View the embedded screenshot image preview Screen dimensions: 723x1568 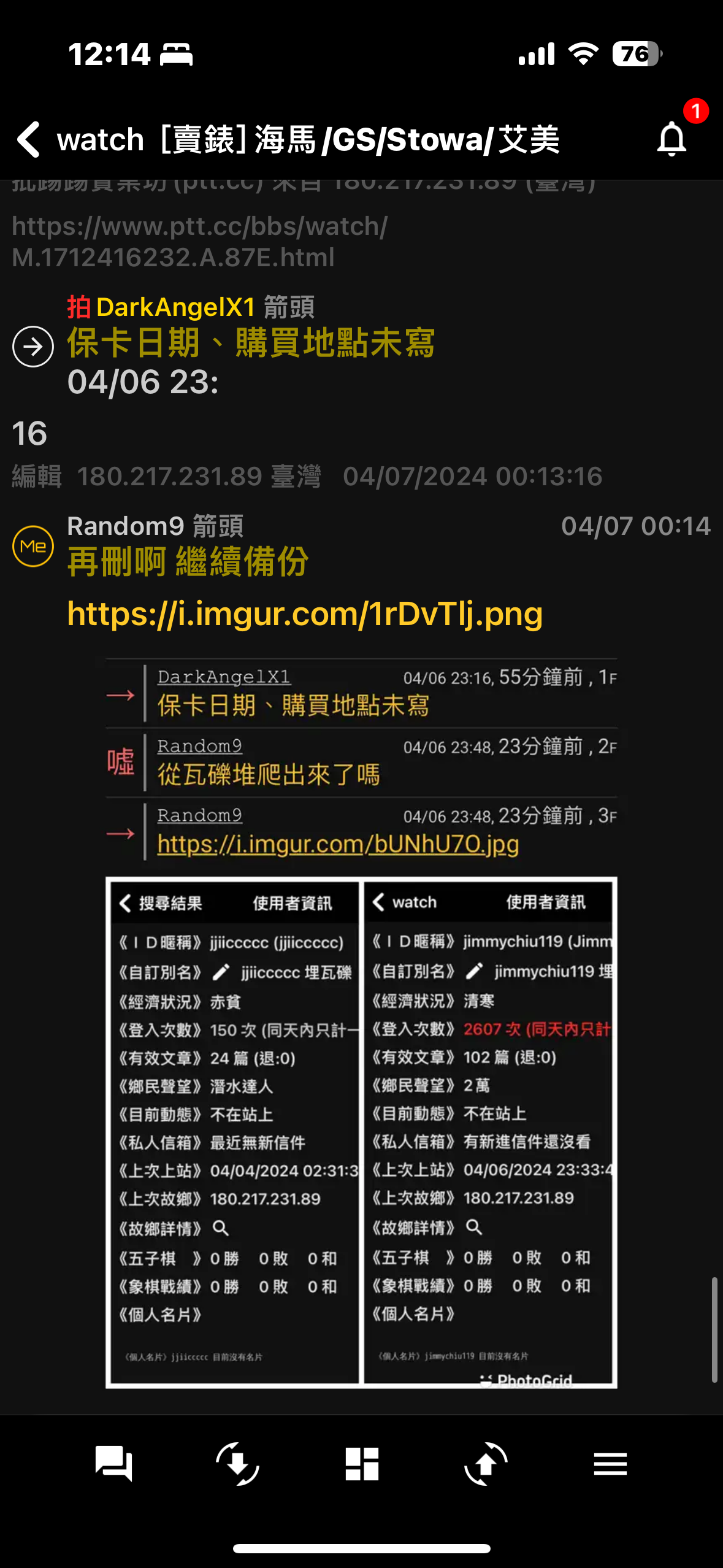[361, 1023]
